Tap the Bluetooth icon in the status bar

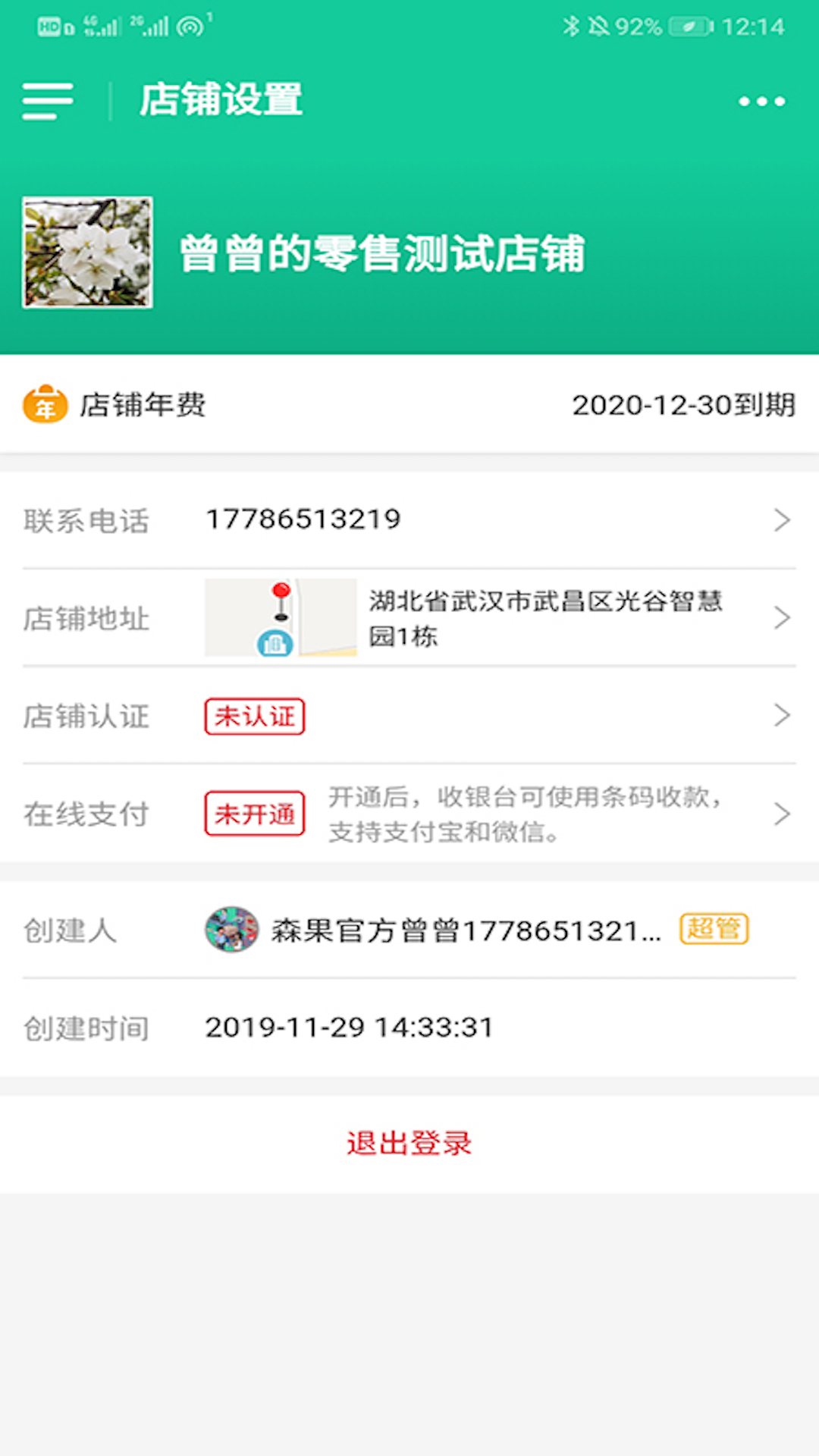570,25
